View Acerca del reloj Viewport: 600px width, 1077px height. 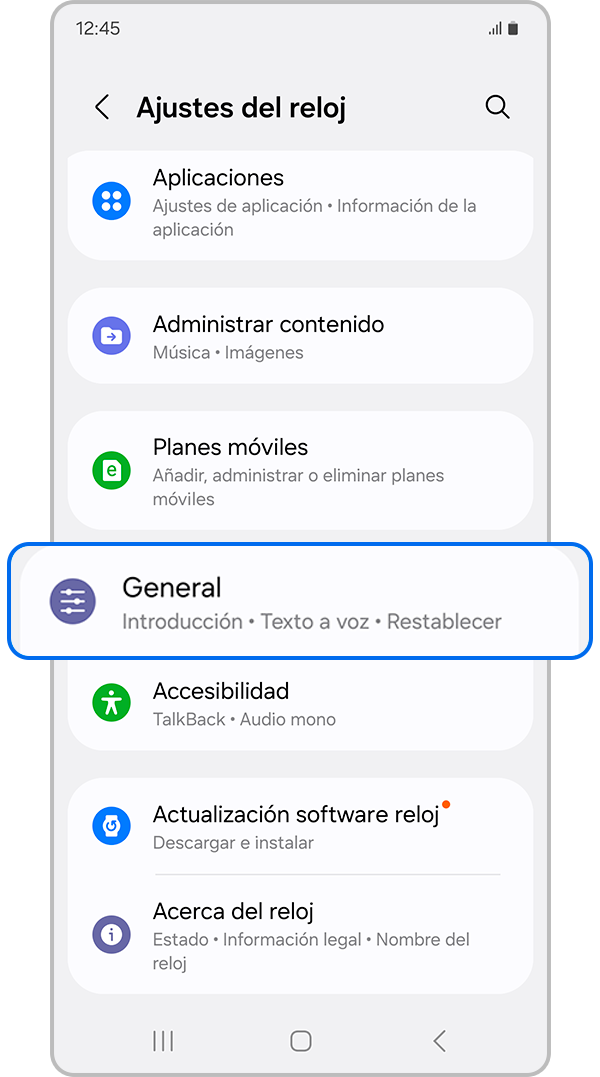[300, 936]
